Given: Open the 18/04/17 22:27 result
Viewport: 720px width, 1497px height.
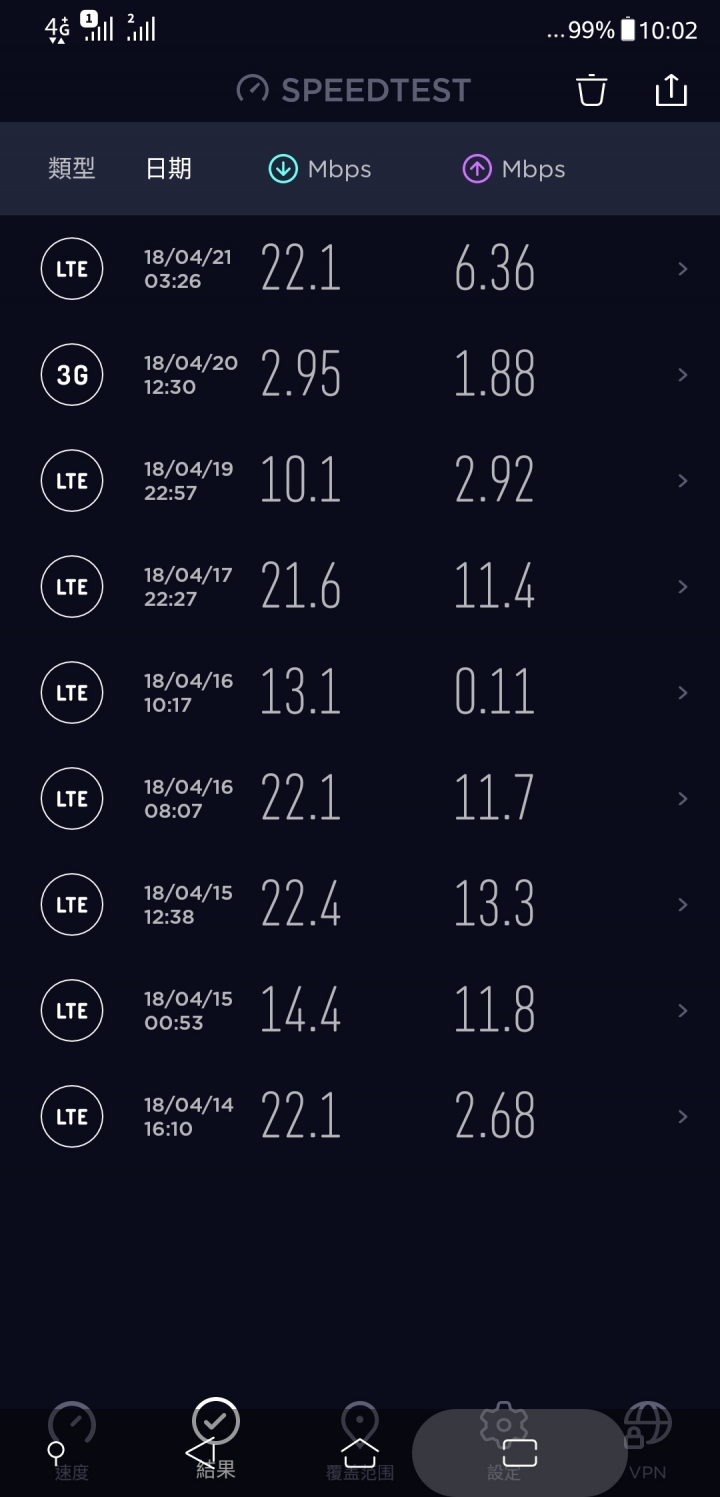Looking at the screenshot, I should tap(360, 587).
